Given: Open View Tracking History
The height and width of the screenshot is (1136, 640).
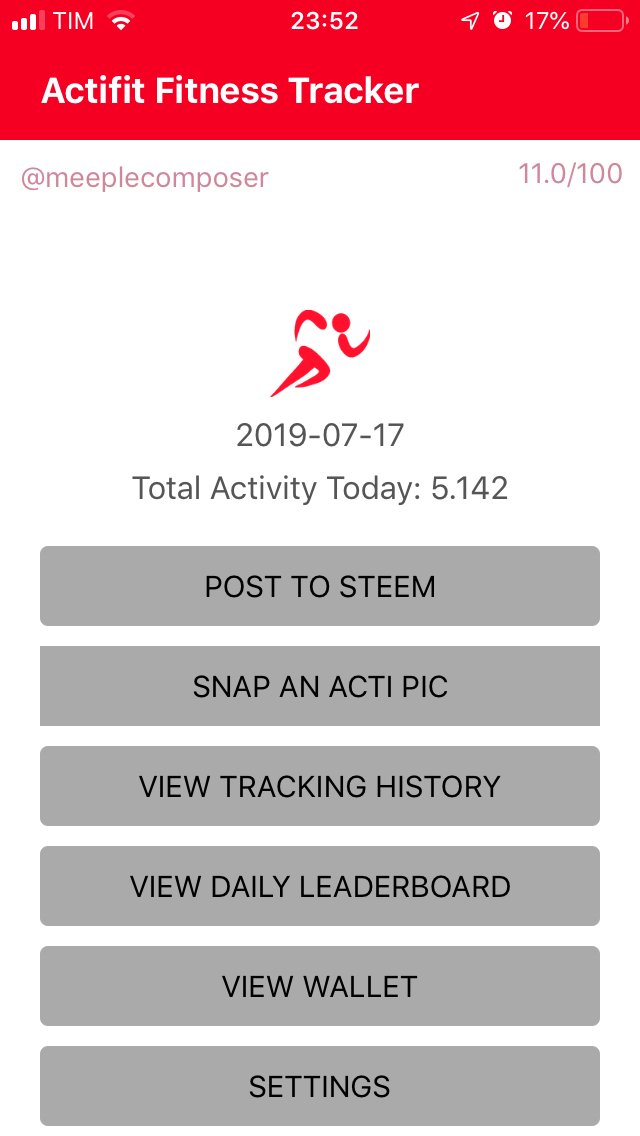Looking at the screenshot, I should click(320, 785).
